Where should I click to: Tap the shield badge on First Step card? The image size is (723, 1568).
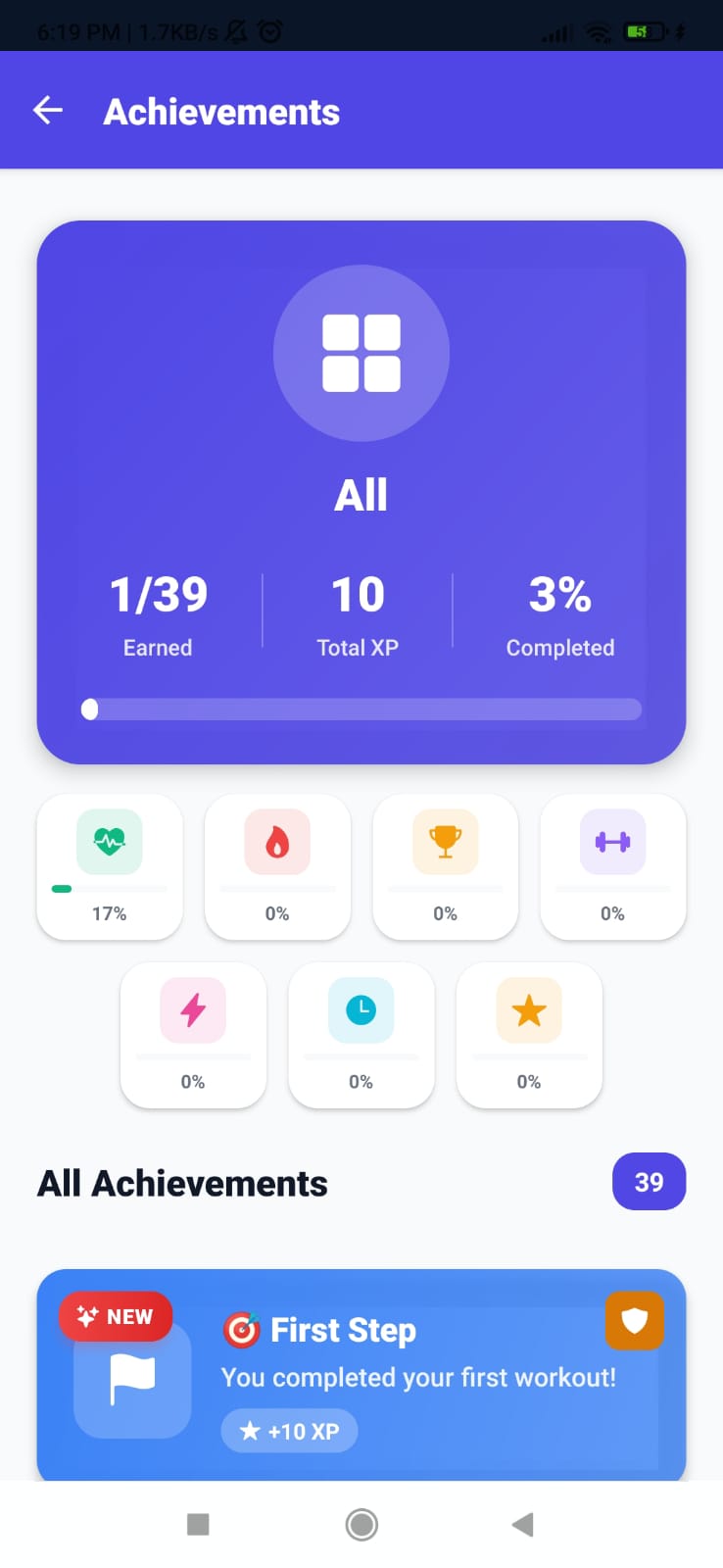[635, 1321]
